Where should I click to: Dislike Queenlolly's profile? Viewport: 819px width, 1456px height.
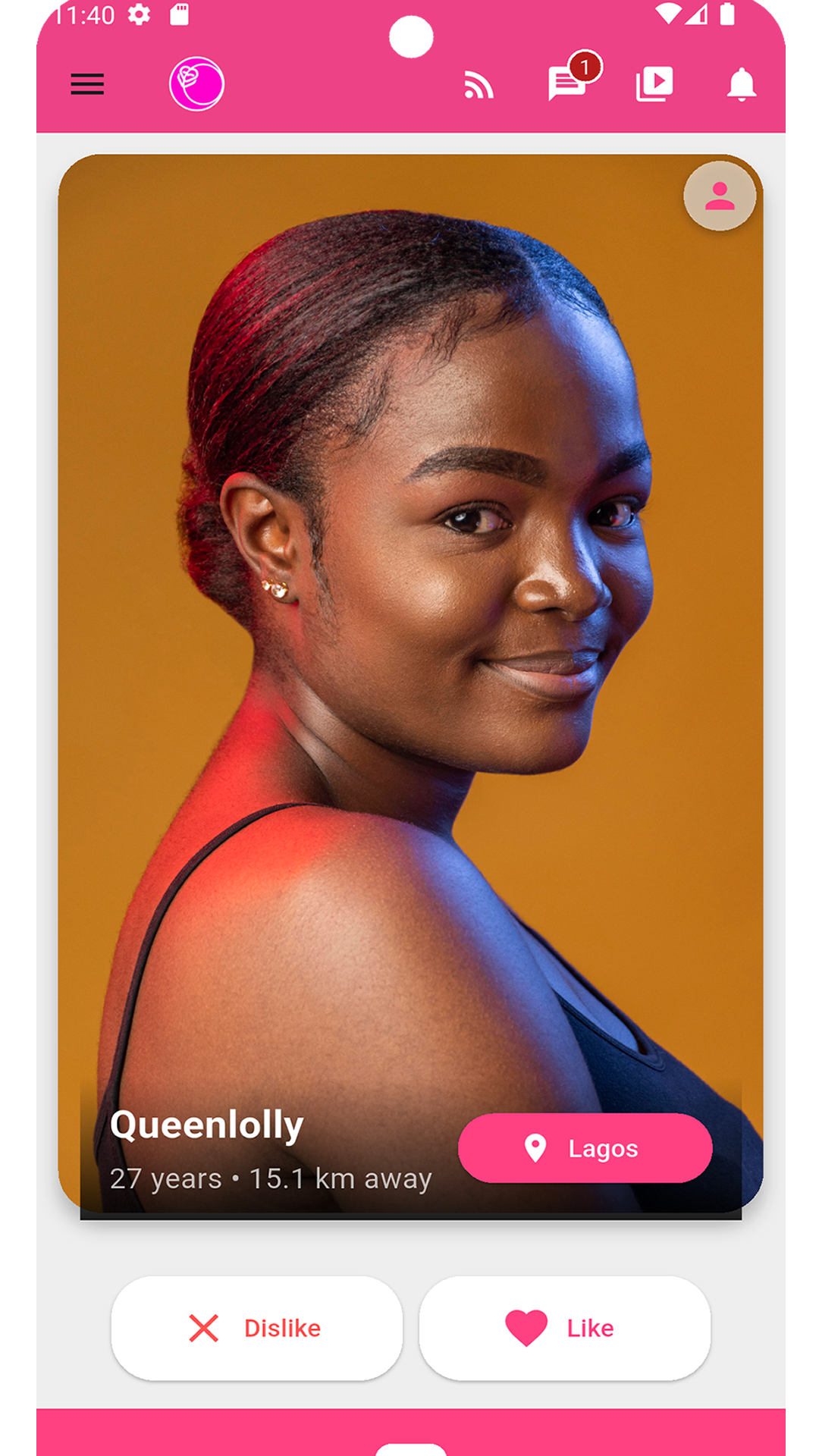256,1328
